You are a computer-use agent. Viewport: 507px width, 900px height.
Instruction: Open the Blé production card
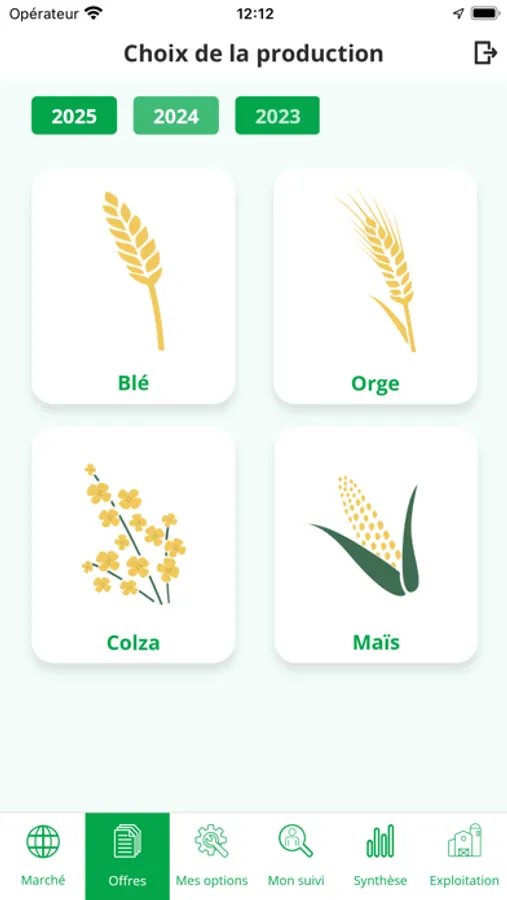point(133,286)
